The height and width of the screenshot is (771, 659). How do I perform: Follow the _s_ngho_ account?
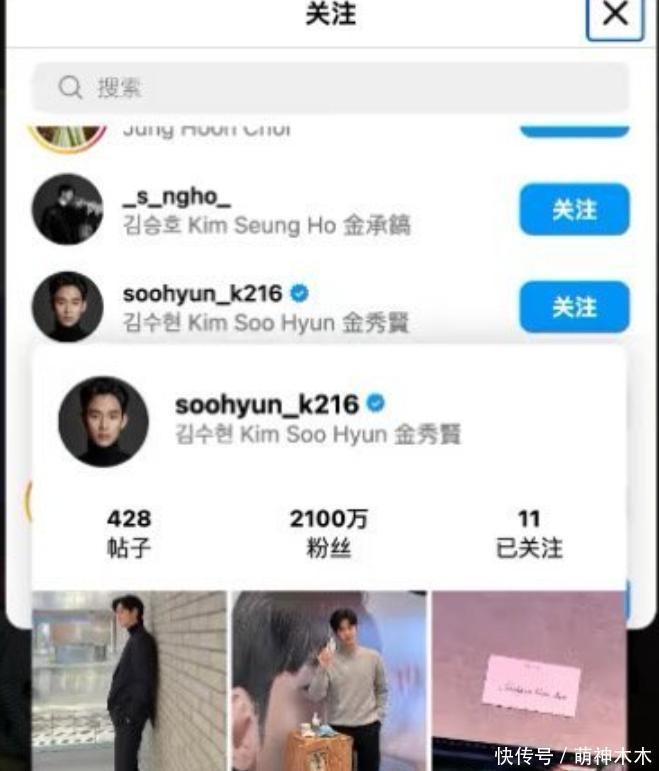574,210
